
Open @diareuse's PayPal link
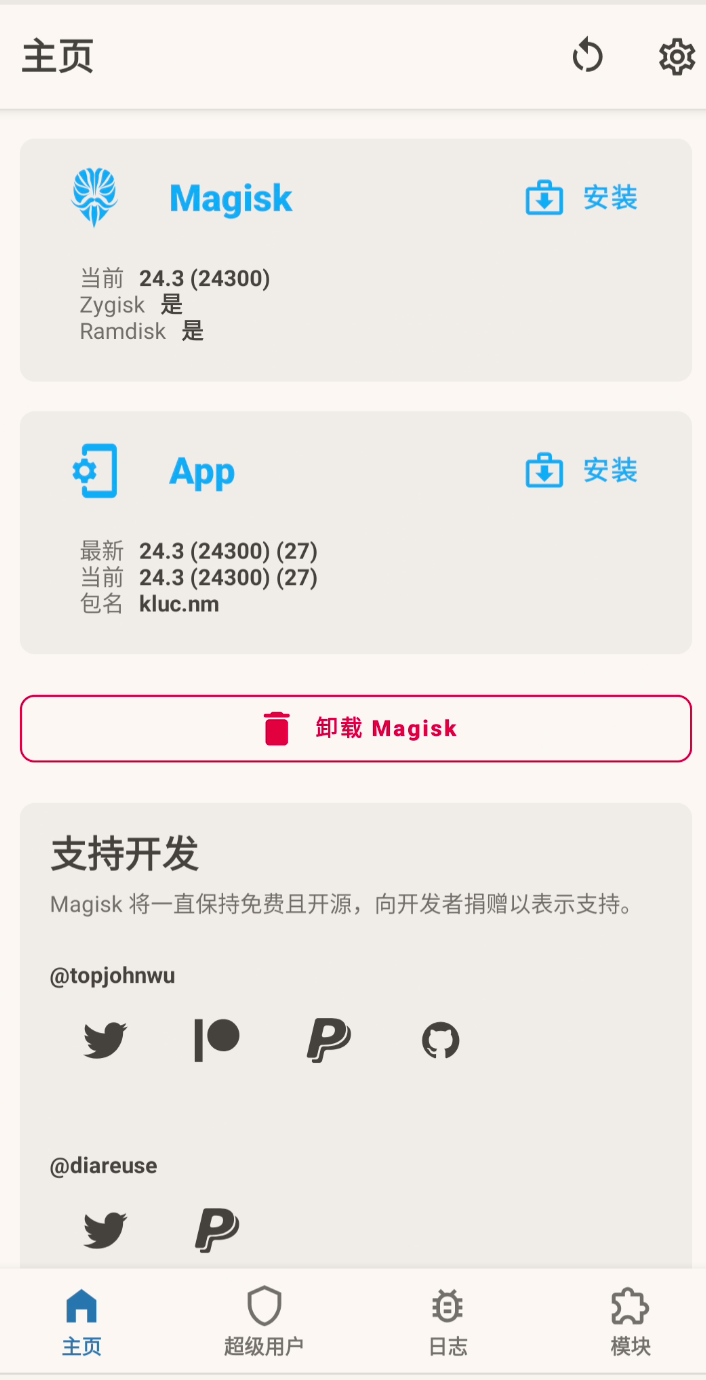click(217, 1229)
